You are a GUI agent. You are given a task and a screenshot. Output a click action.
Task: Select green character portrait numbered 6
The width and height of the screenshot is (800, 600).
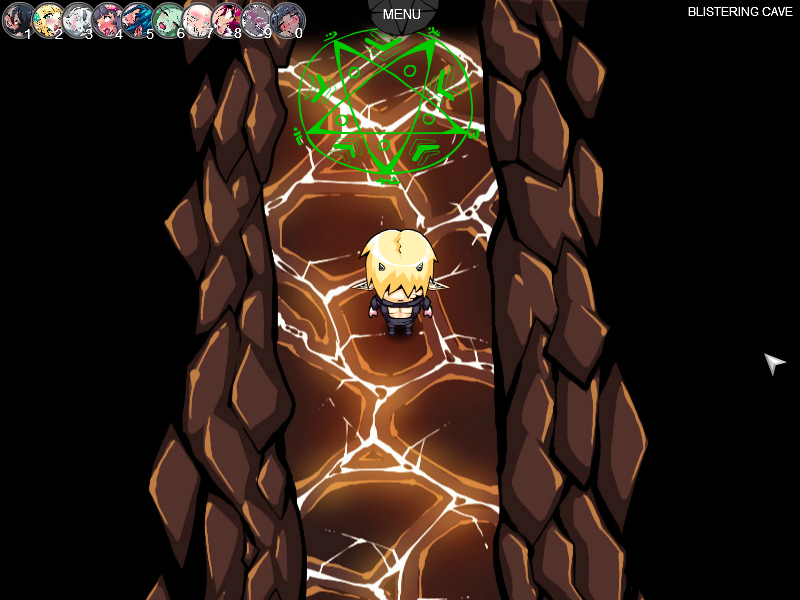click(168, 20)
